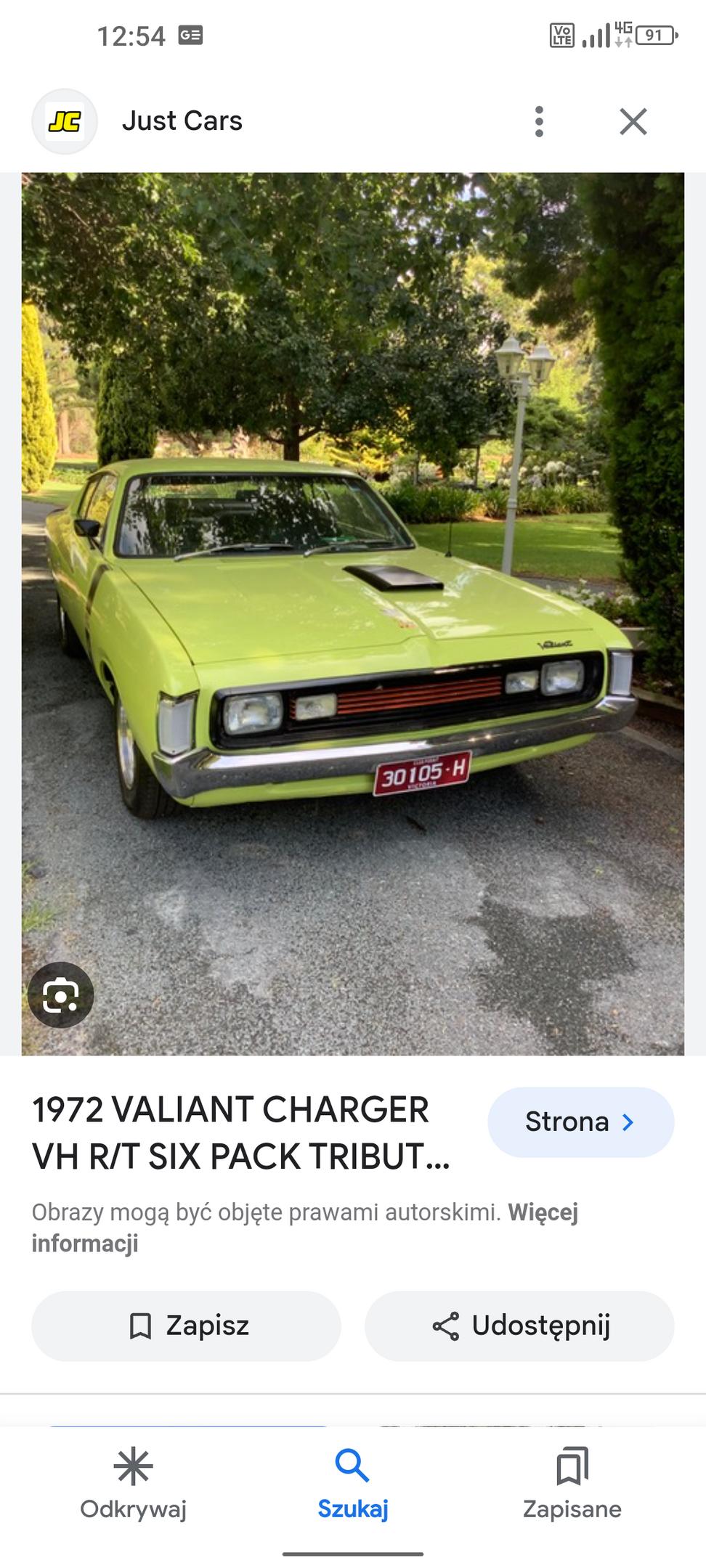The width and height of the screenshot is (706, 1568).
Task: Select the Szukaj tab
Action: (353, 1484)
